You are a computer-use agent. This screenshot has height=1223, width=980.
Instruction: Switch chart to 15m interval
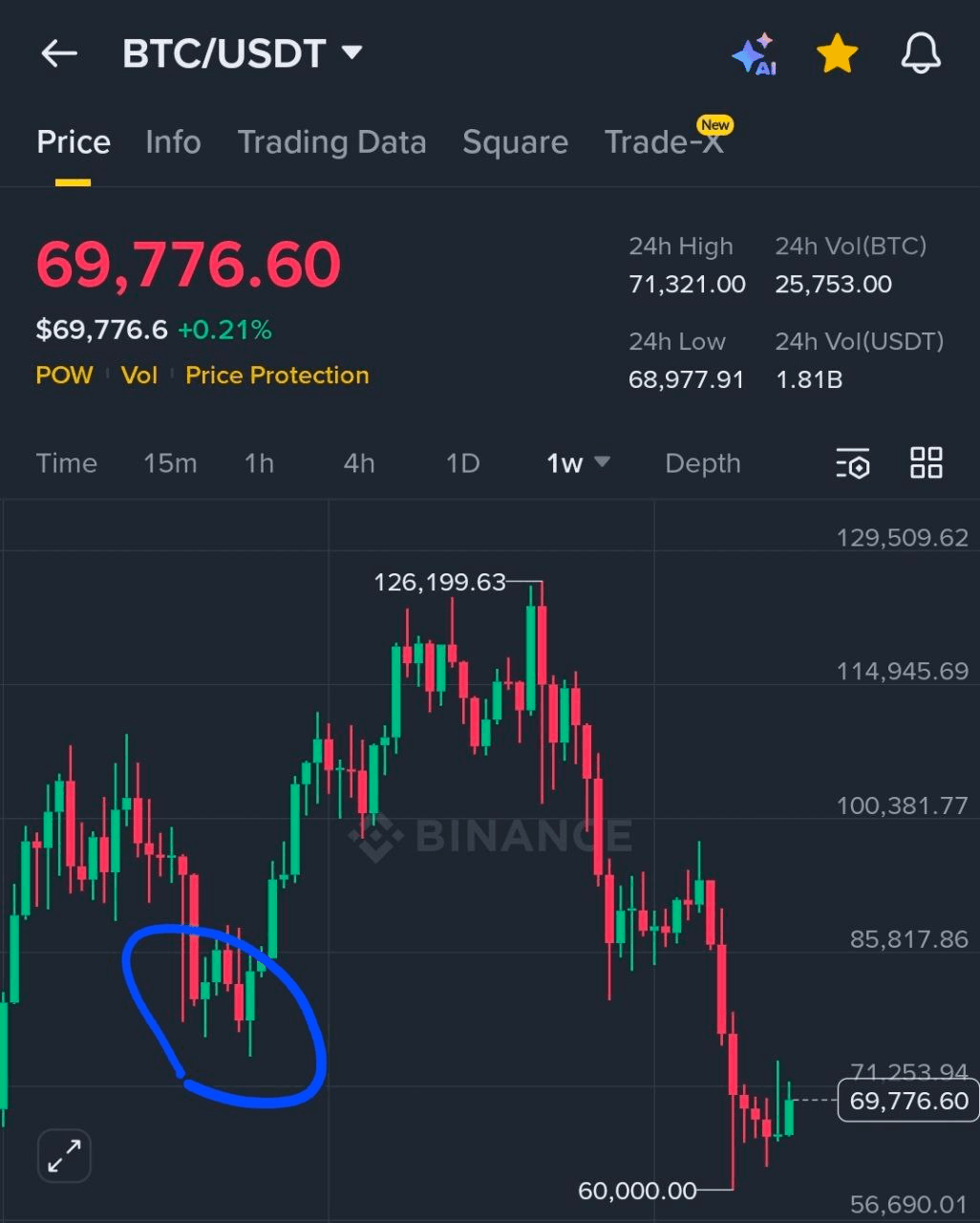click(x=170, y=463)
